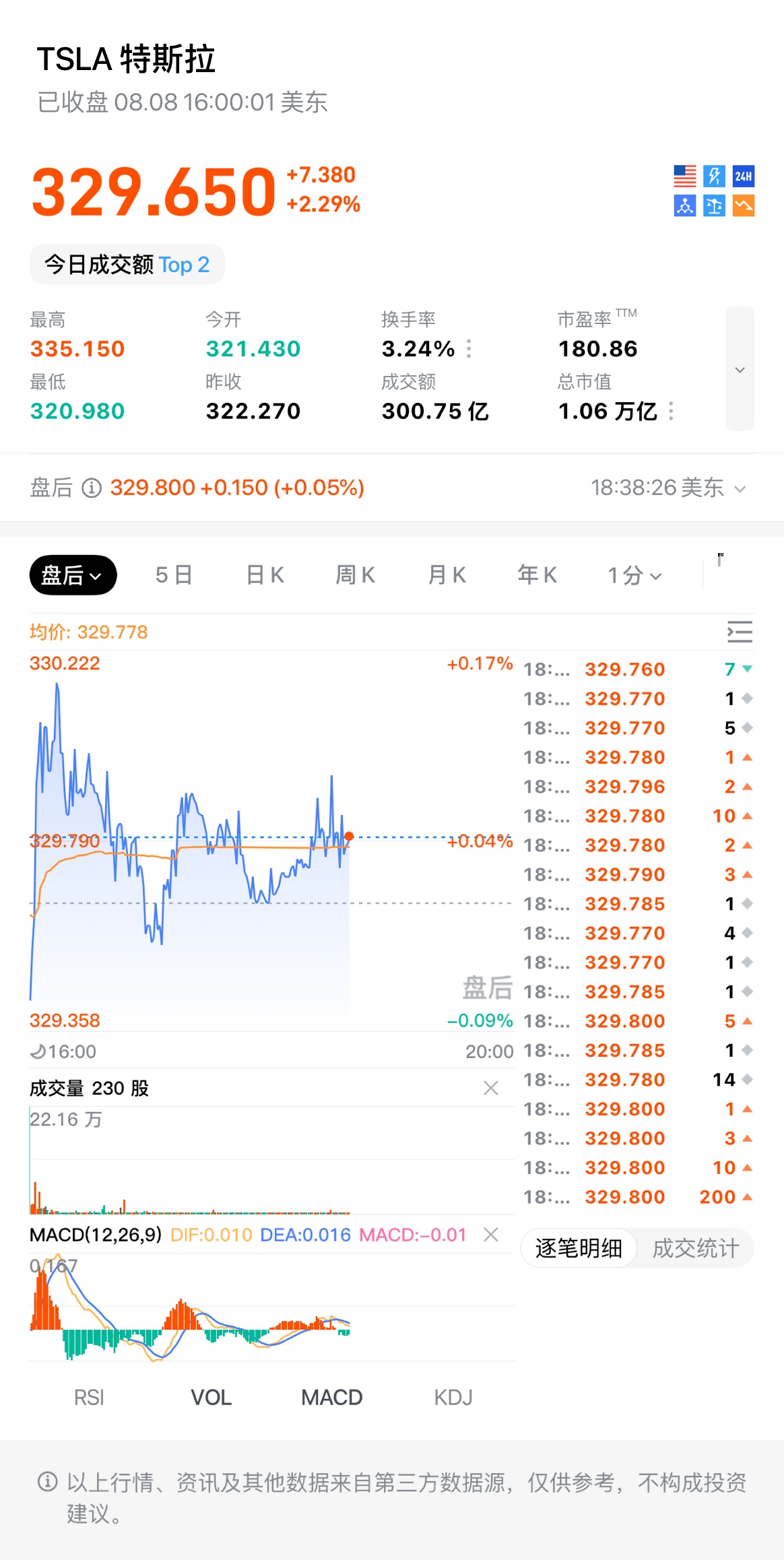Open the 1分 minute interval dropdown
Image resolution: width=784 pixels, height=1560 pixels.
tap(634, 575)
